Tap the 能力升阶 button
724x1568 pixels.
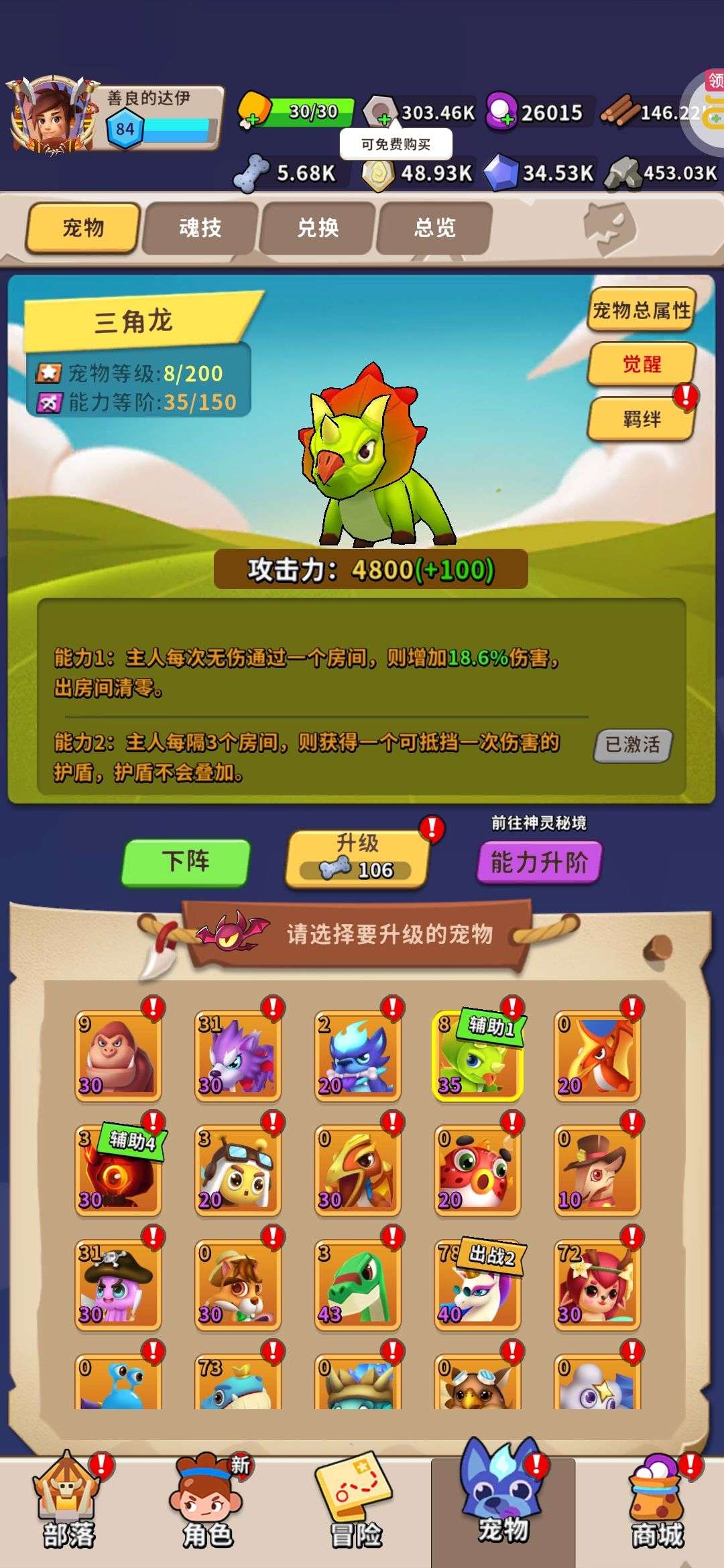click(539, 862)
